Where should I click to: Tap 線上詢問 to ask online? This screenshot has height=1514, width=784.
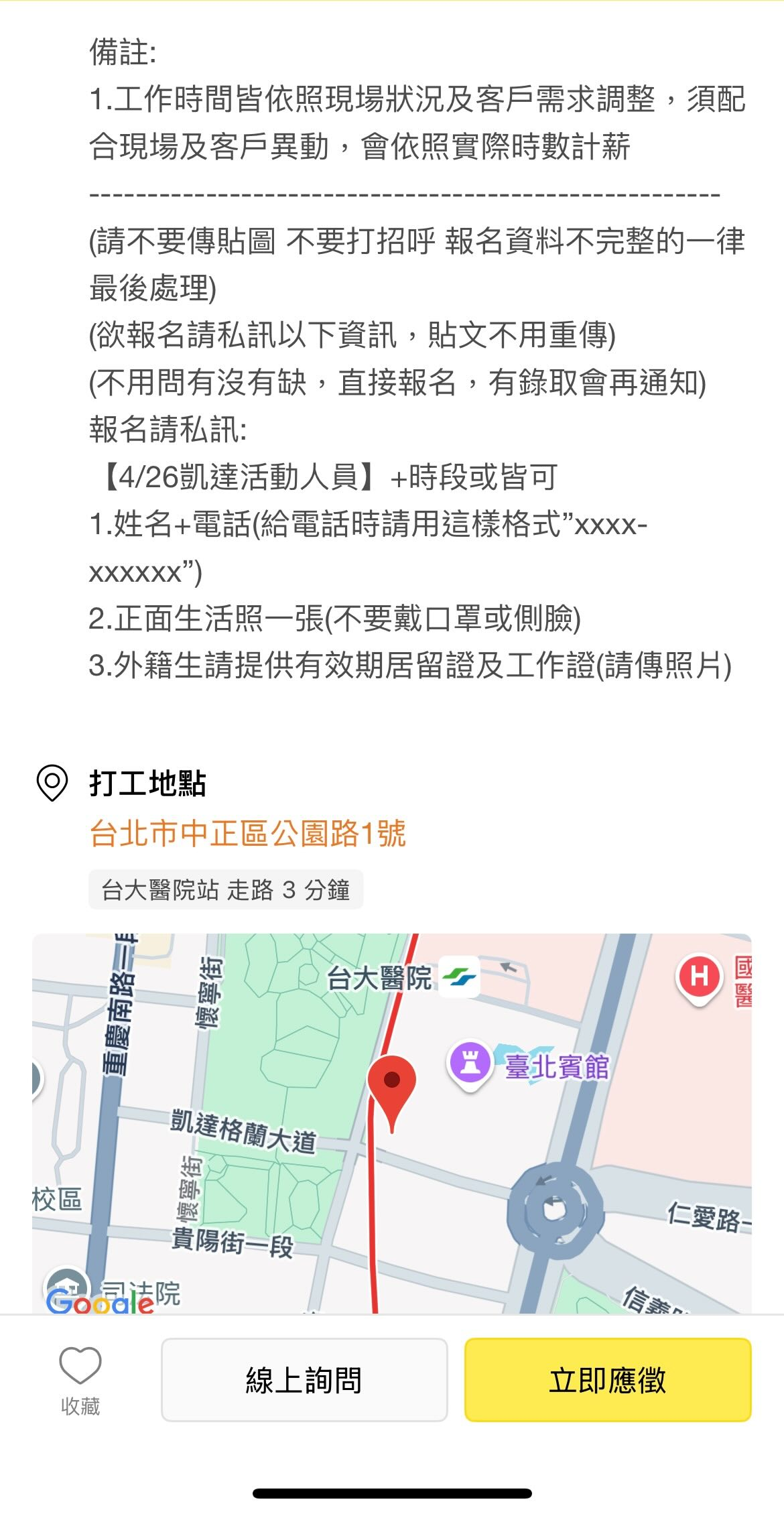[304, 1381]
